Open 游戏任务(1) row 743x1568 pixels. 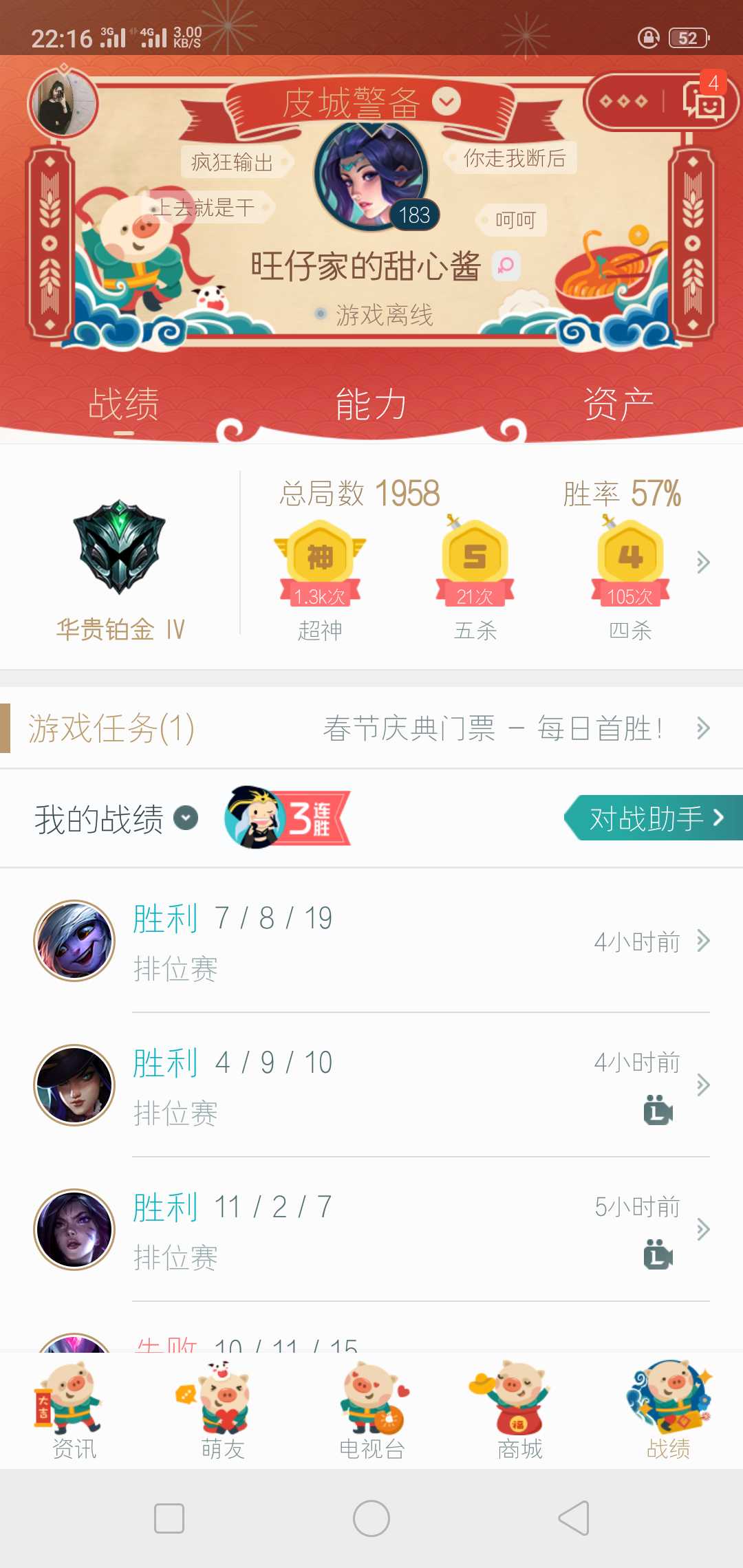pyautogui.click(x=371, y=728)
